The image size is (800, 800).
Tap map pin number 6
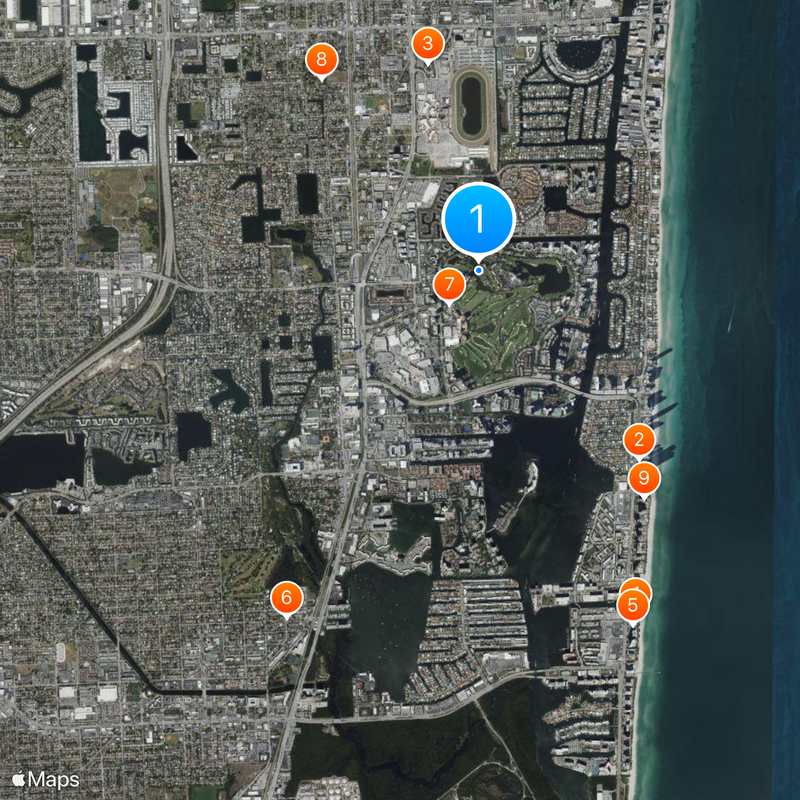(286, 598)
